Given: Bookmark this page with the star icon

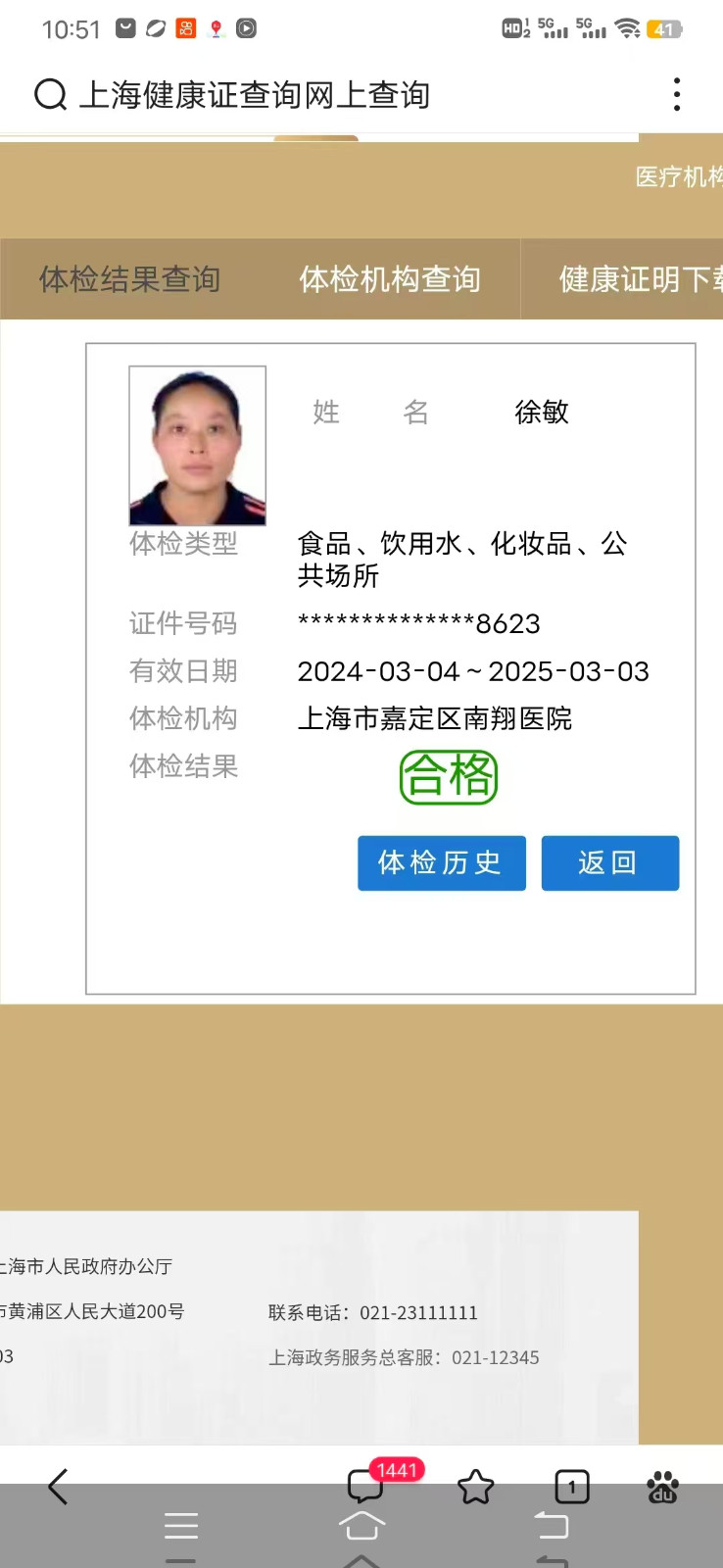Looking at the screenshot, I should [x=476, y=1487].
